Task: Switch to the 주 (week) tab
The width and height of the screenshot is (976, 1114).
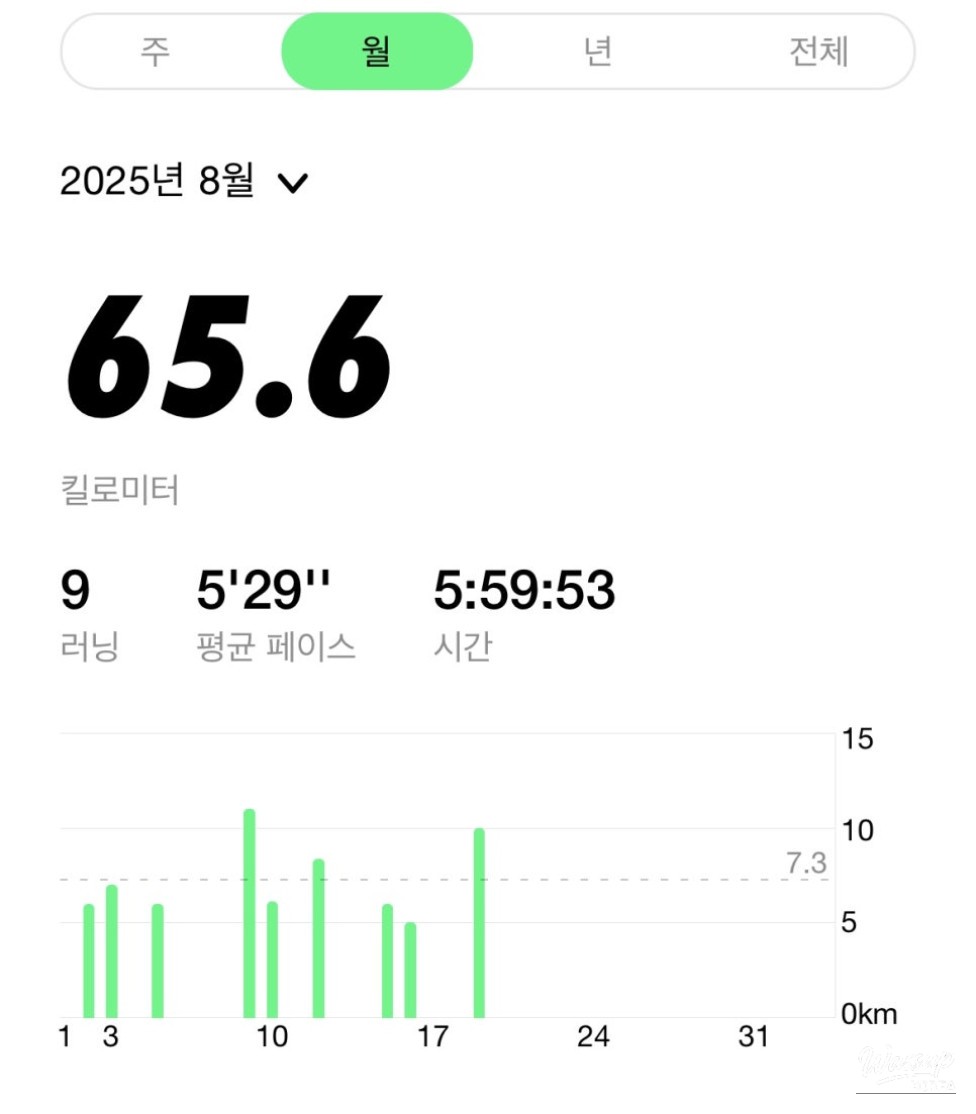Action: (155, 52)
